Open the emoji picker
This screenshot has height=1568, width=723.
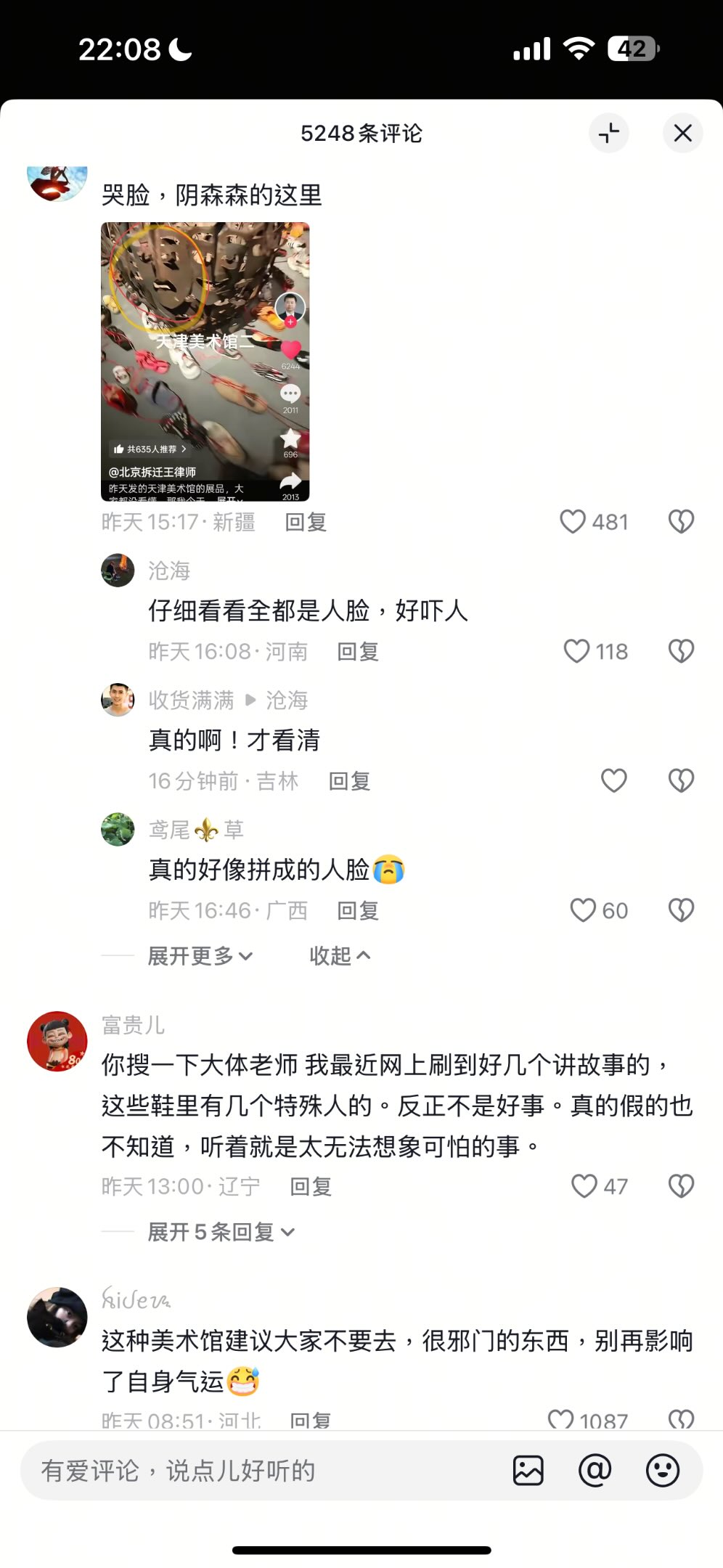click(x=662, y=1471)
